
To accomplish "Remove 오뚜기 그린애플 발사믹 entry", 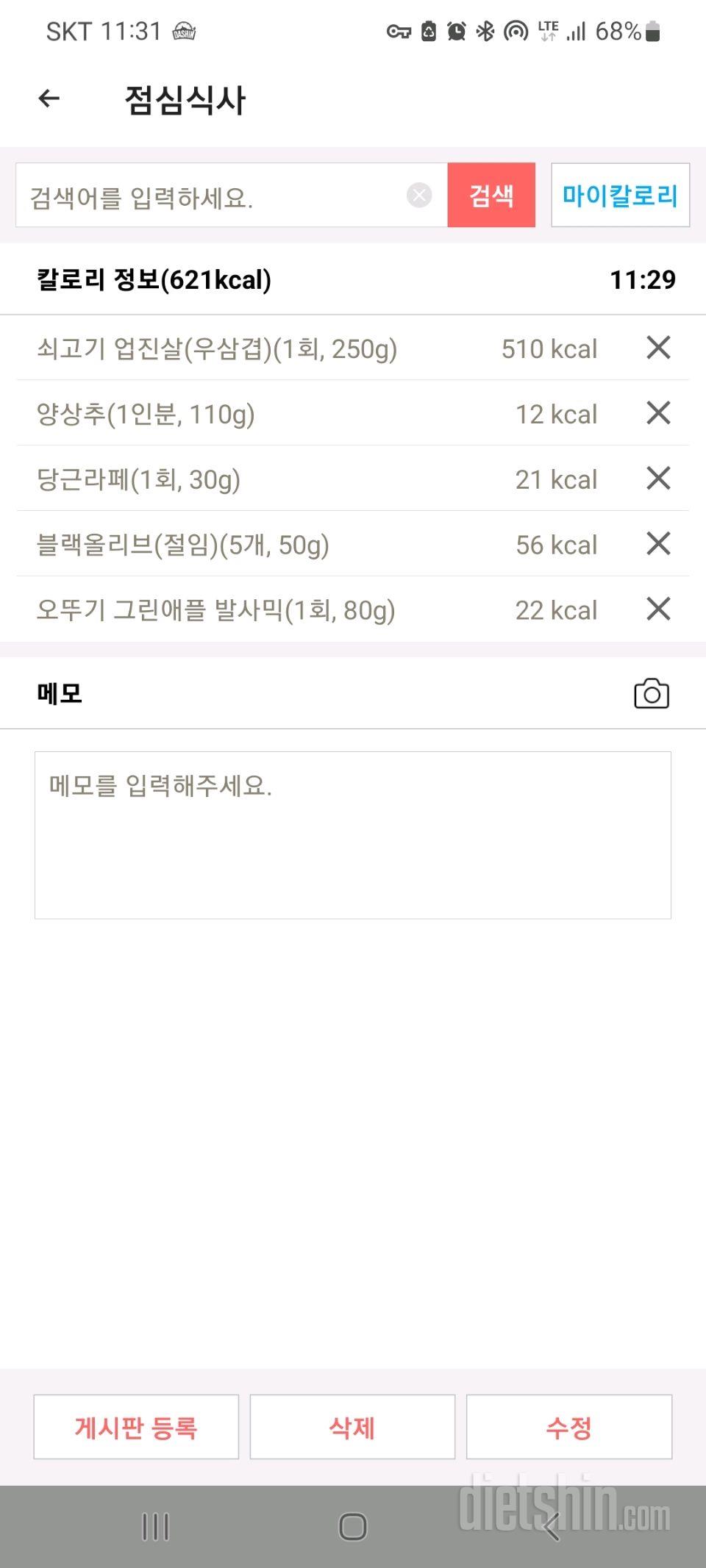I will coord(658,609).
